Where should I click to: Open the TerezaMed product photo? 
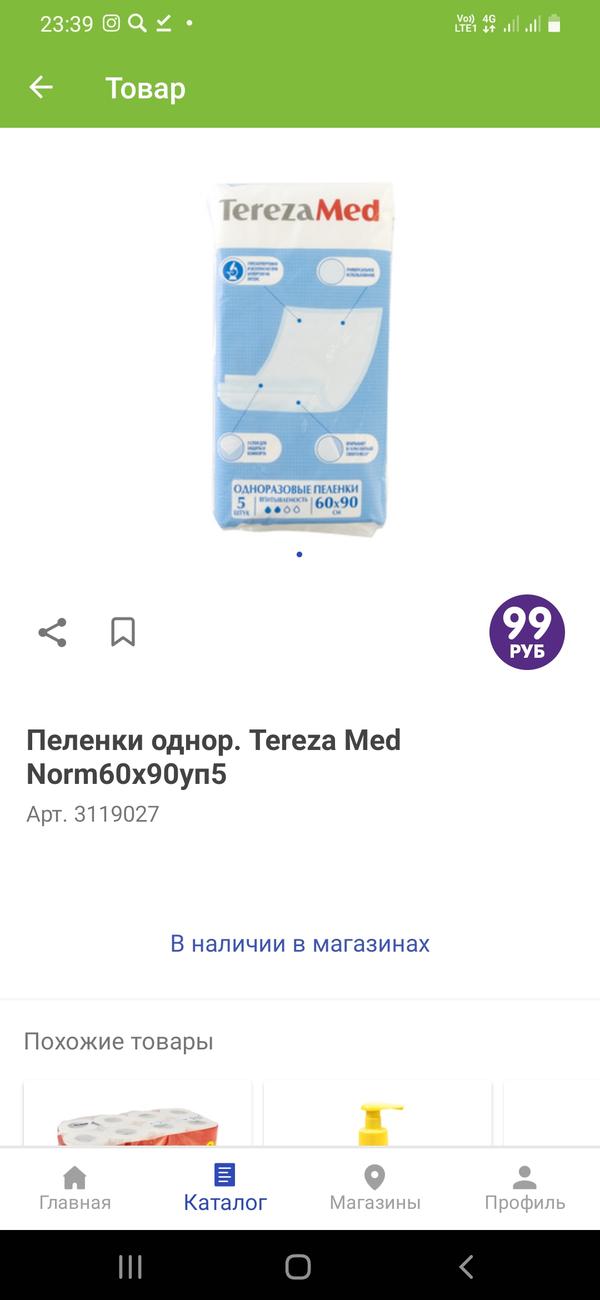tap(300, 358)
